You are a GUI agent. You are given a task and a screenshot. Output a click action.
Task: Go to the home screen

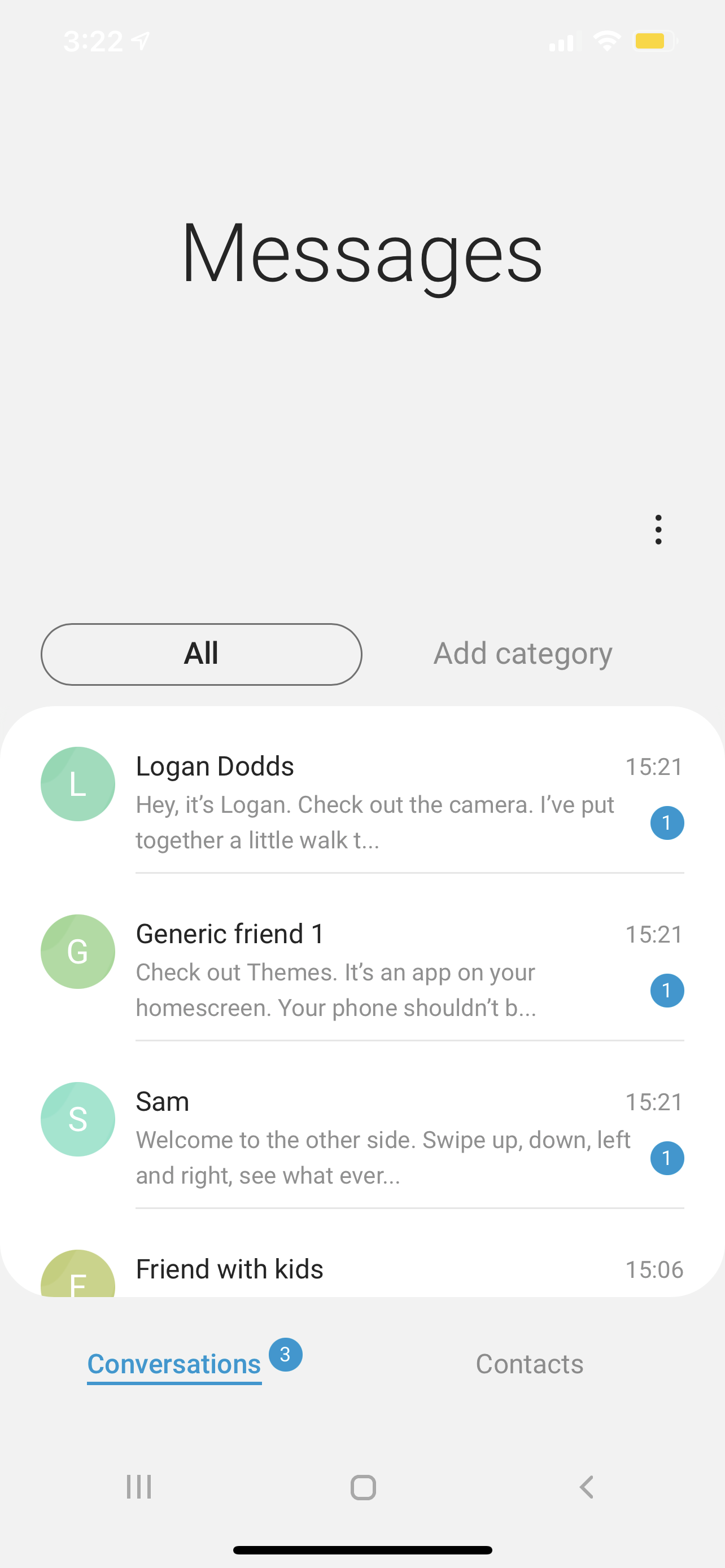pyautogui.click(x=363, y=1488)
